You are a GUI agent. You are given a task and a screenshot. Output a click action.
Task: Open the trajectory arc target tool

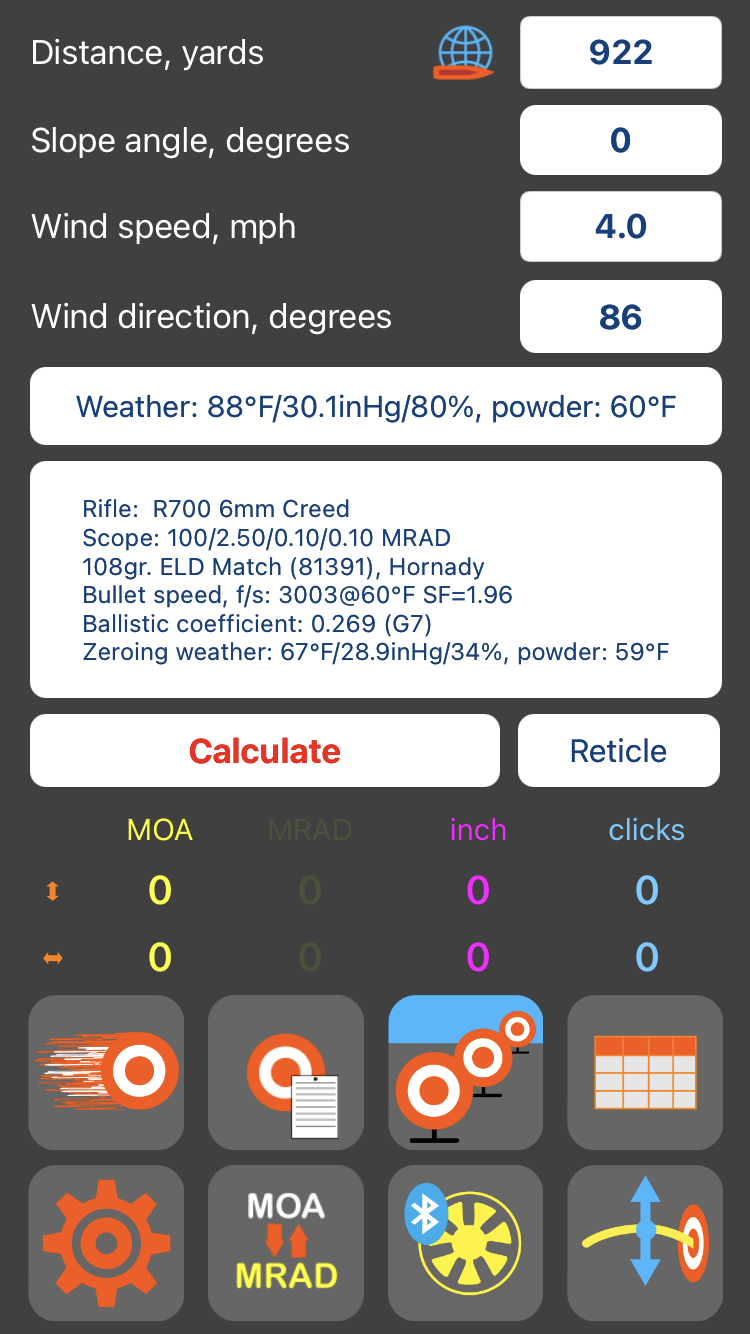pyautogui.click(x=645, y=1242)
